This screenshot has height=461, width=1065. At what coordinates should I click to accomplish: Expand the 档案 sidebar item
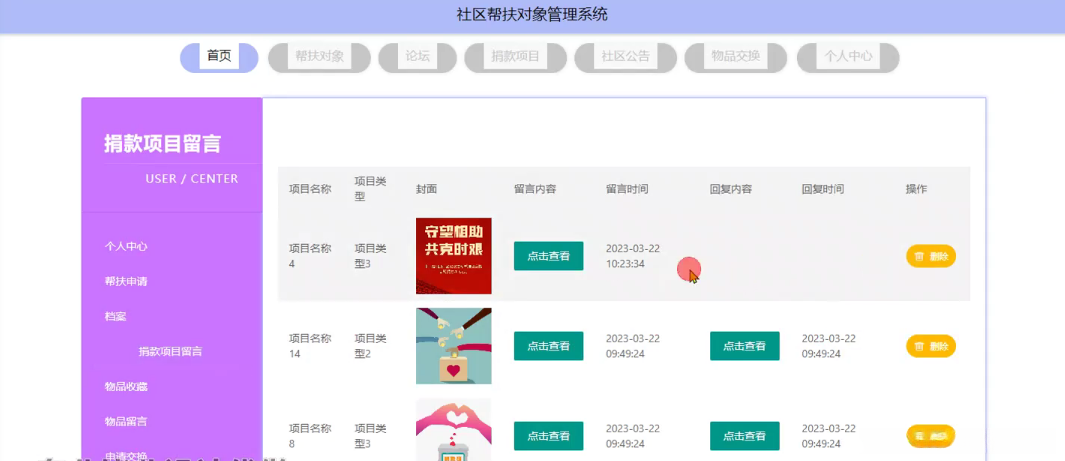[116, 317]
